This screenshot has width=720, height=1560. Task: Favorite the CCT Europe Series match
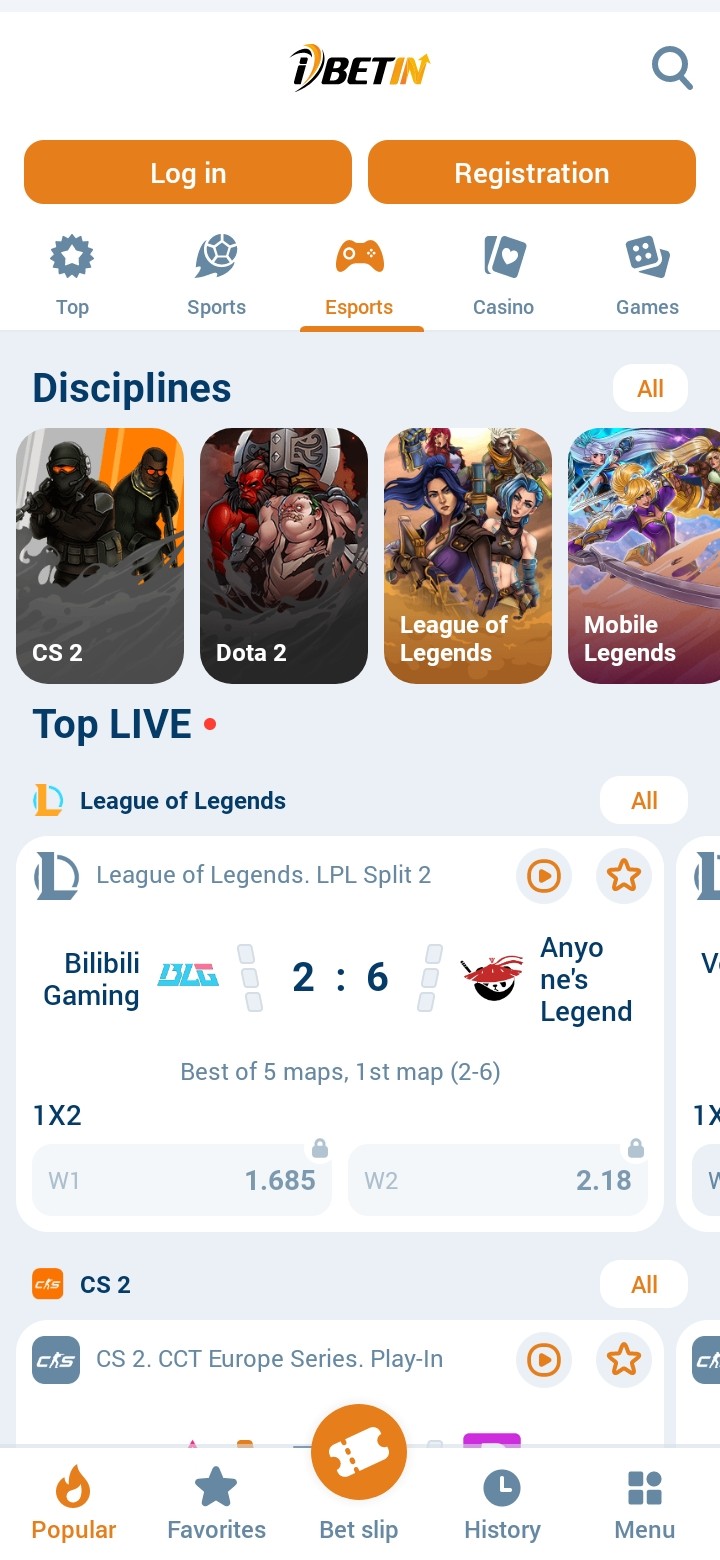[x=624, y=1360]
